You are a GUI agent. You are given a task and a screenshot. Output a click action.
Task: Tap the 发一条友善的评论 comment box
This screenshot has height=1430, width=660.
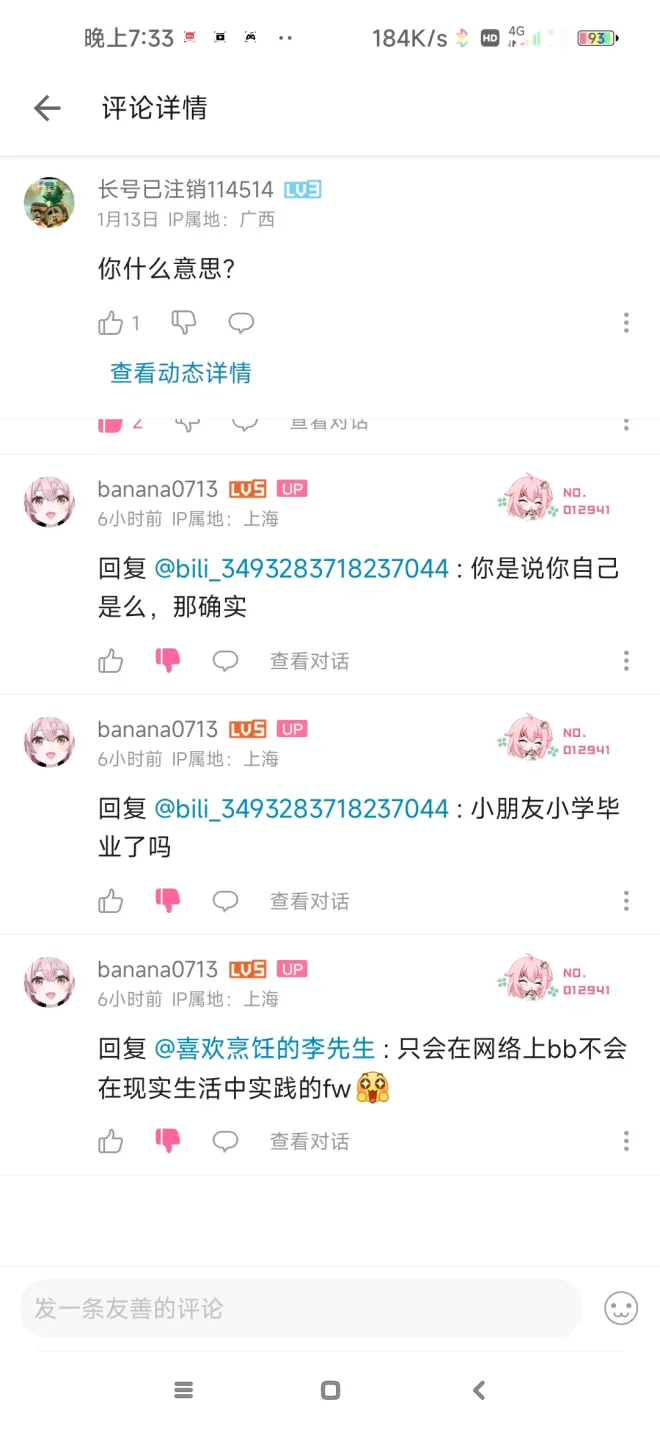pos(300,1308)
